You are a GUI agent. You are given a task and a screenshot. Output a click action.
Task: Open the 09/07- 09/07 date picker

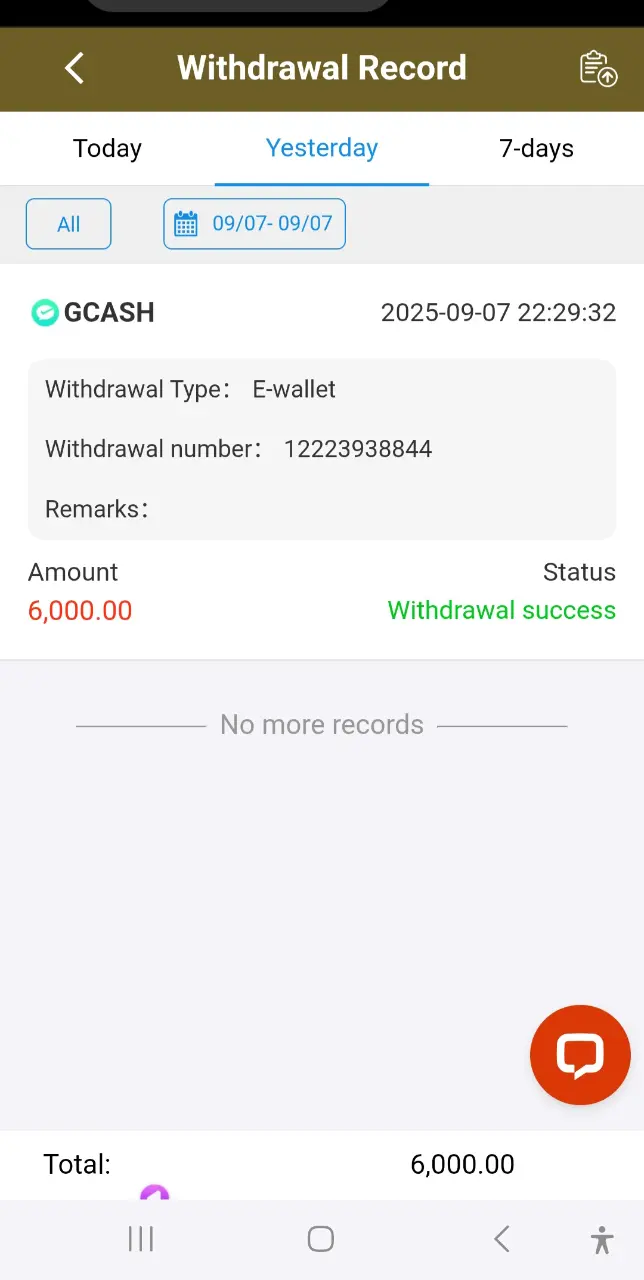coord(254,224)
